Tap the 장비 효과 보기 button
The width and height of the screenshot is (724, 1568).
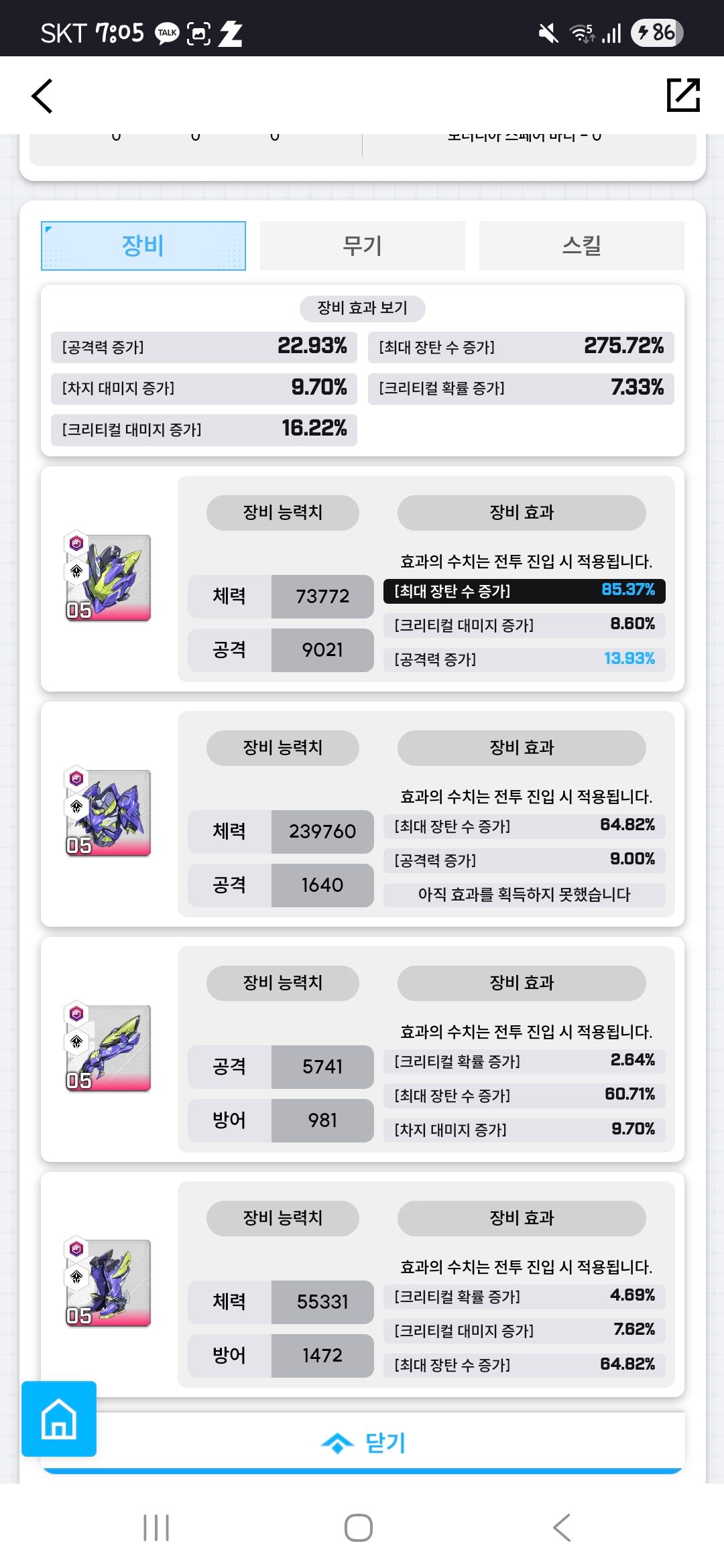pos(362,308)
